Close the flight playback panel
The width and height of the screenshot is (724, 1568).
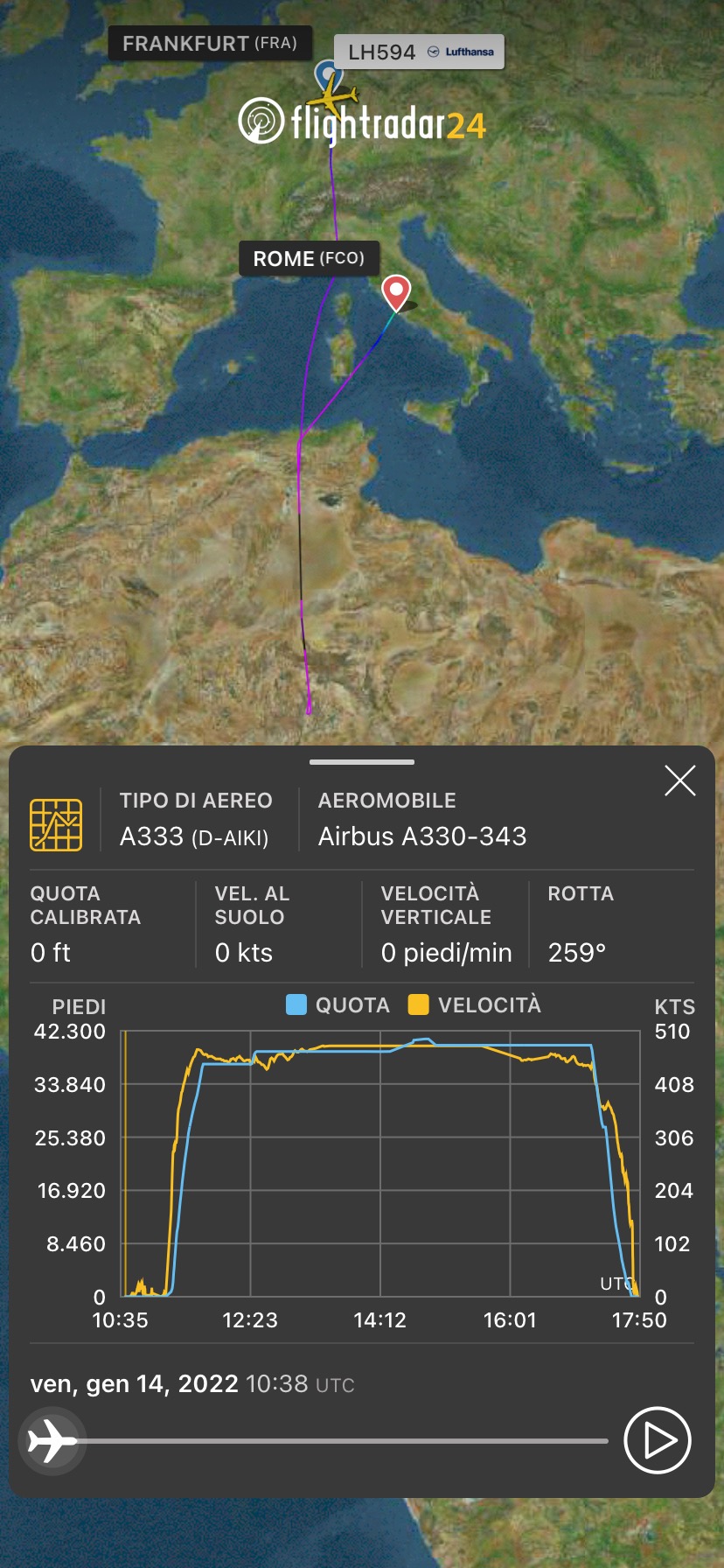(679, 780)
